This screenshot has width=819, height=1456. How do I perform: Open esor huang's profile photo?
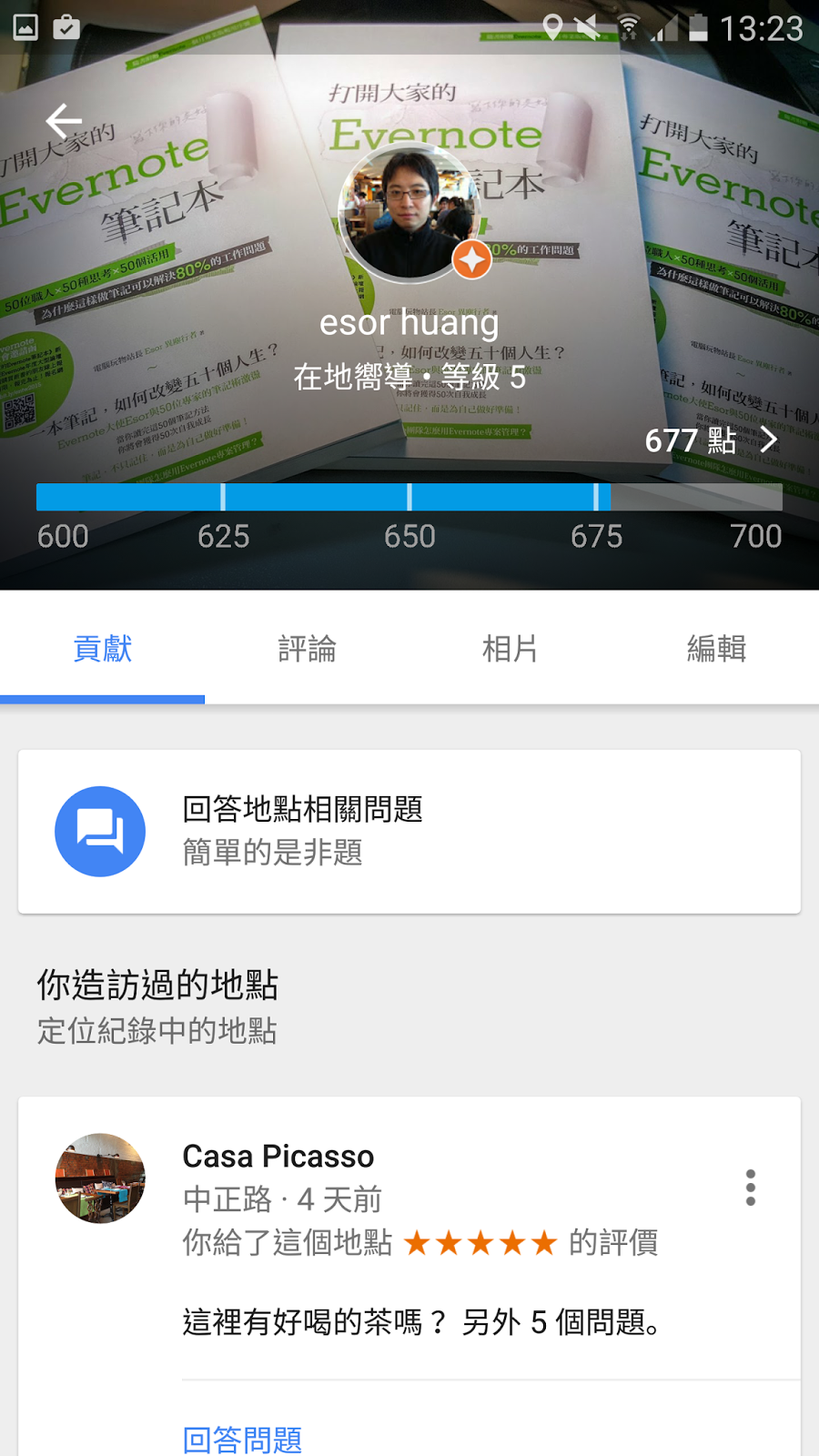[409, 212]
